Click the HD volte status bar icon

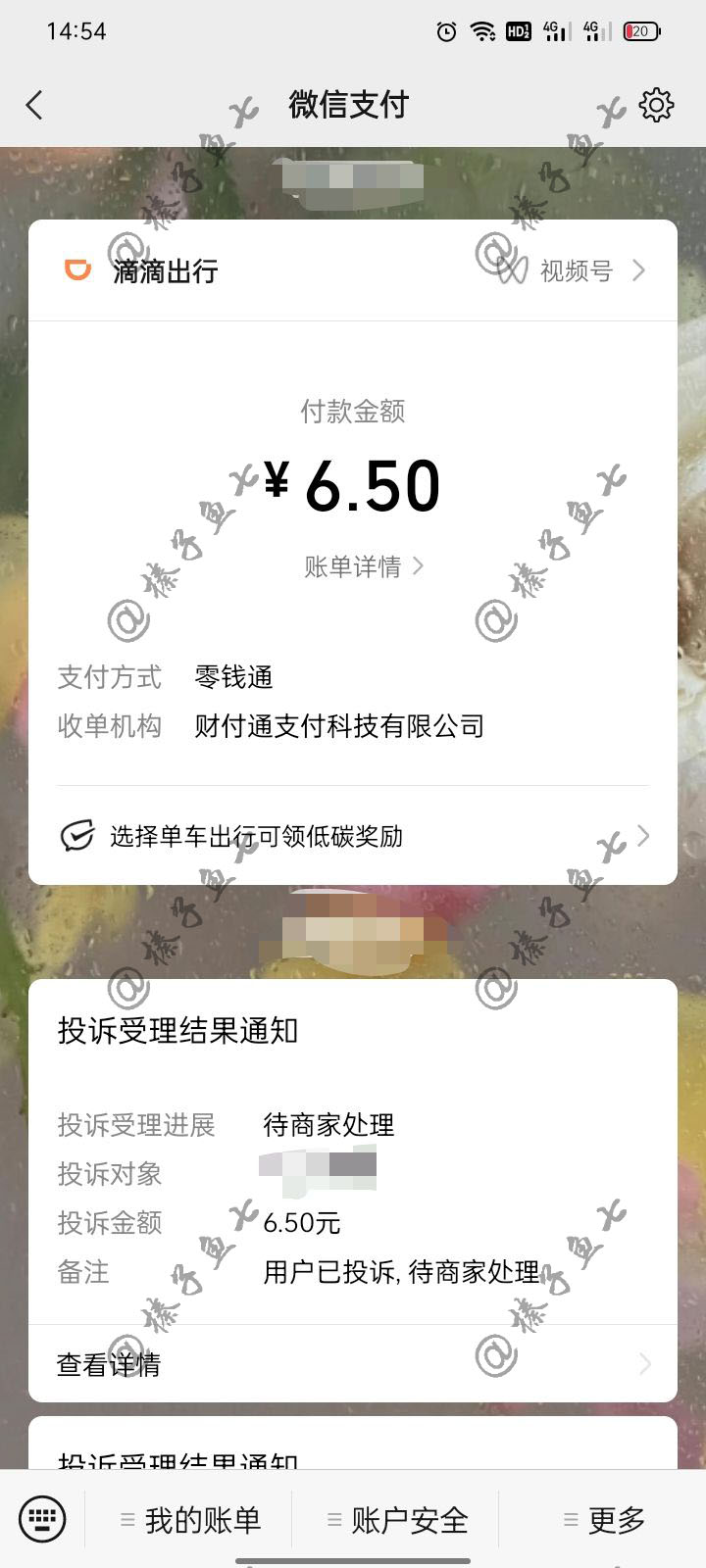[517, 31]
